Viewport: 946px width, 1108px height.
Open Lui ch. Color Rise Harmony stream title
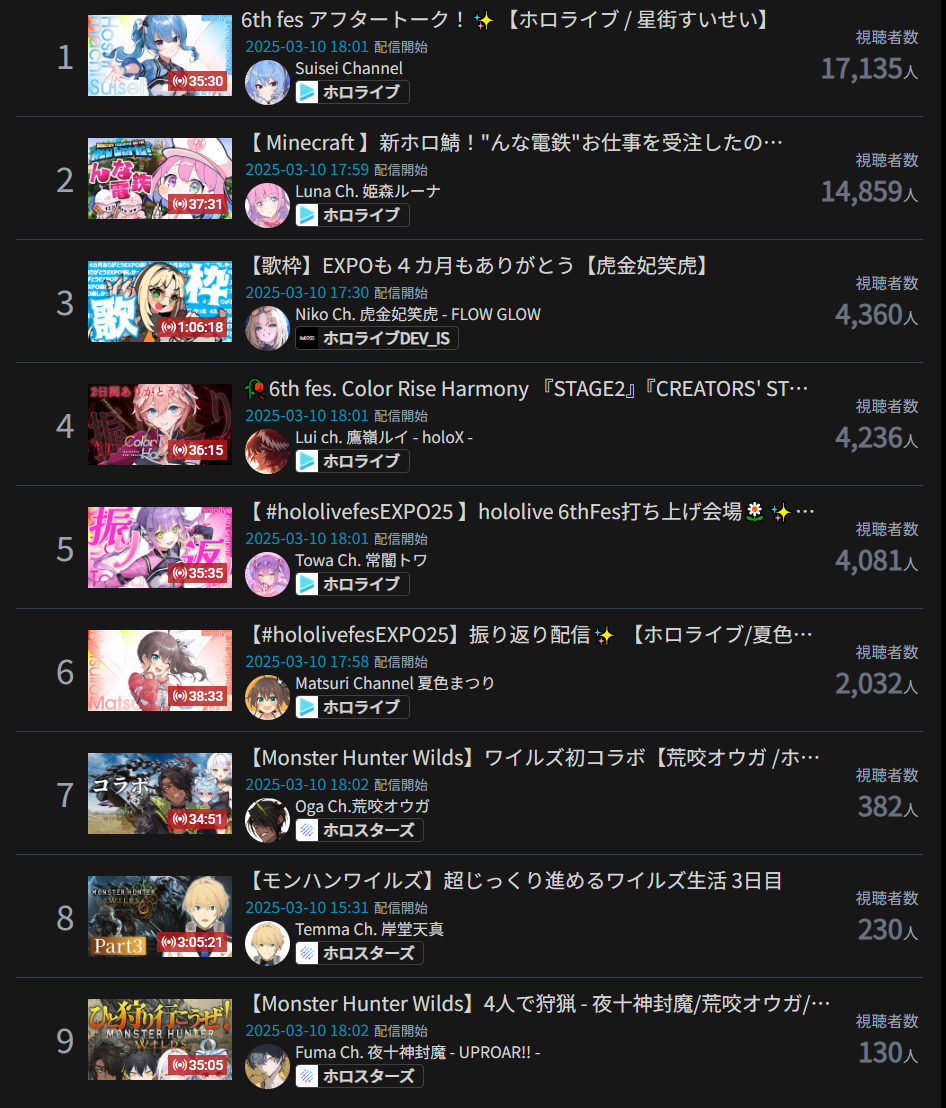point(526,389)
